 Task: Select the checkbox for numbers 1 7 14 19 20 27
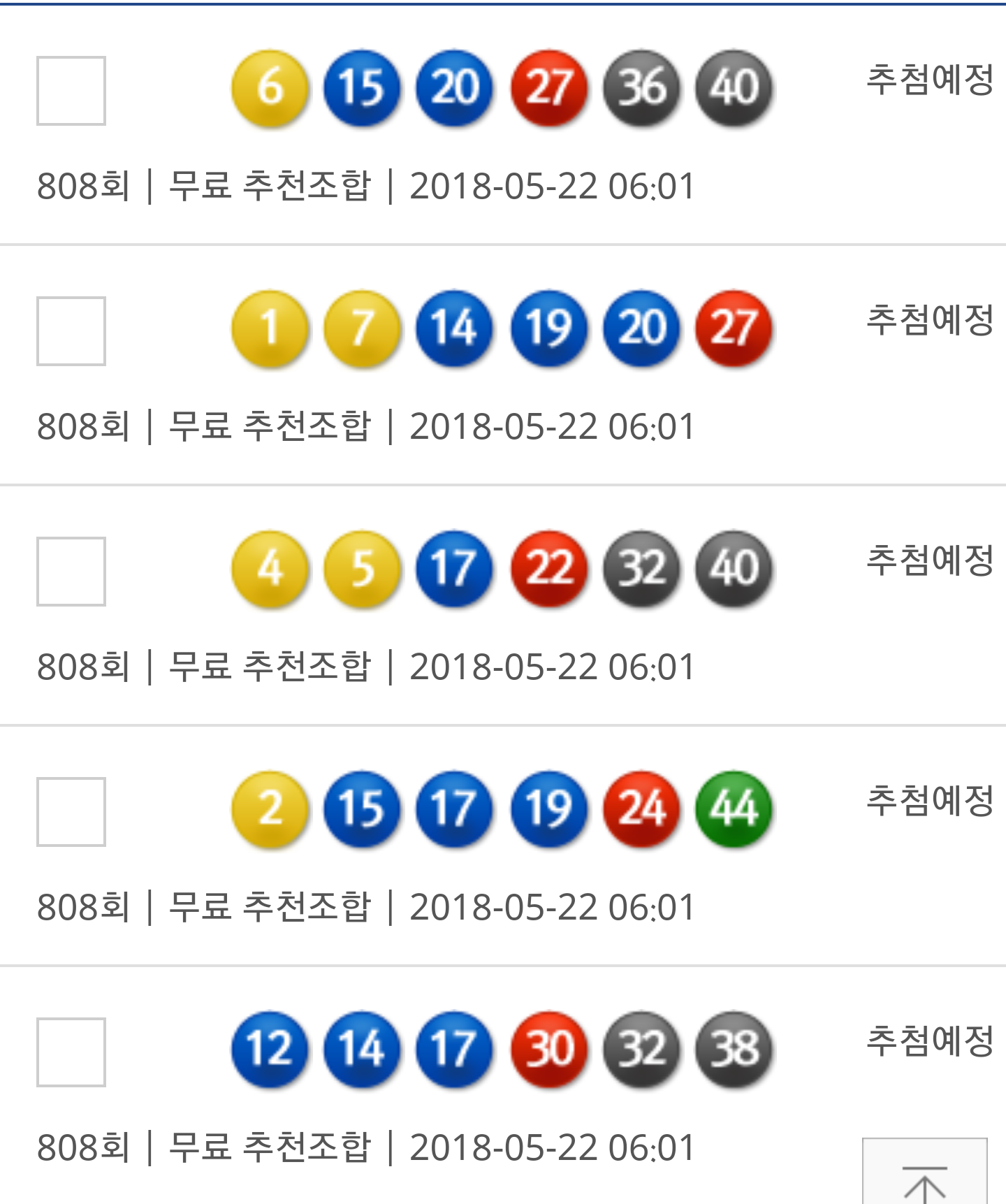[71, 331]
